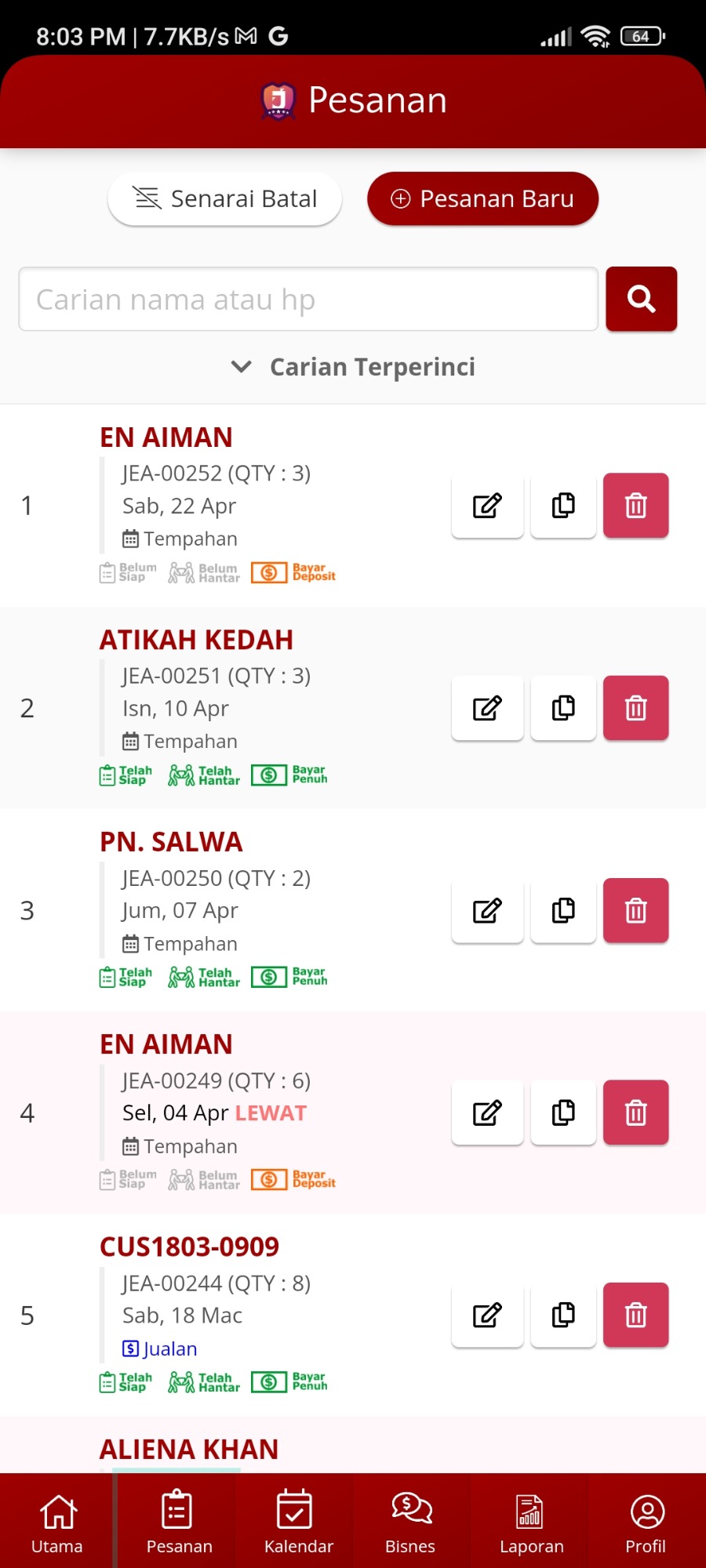Switch to the Kalendar tab

tap(299, 1523)
